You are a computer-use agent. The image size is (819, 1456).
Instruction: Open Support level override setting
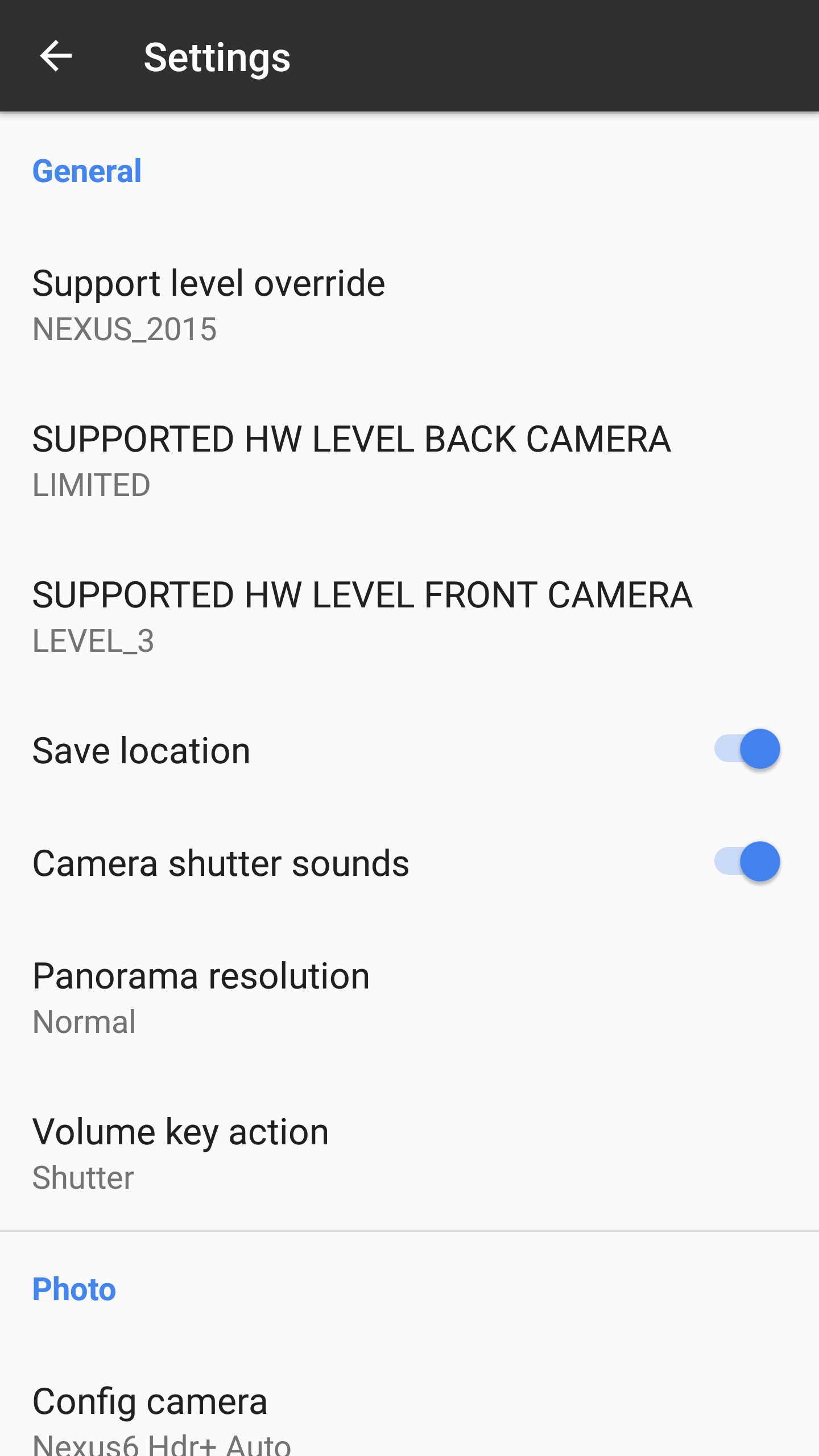click(x=208, y=304)
